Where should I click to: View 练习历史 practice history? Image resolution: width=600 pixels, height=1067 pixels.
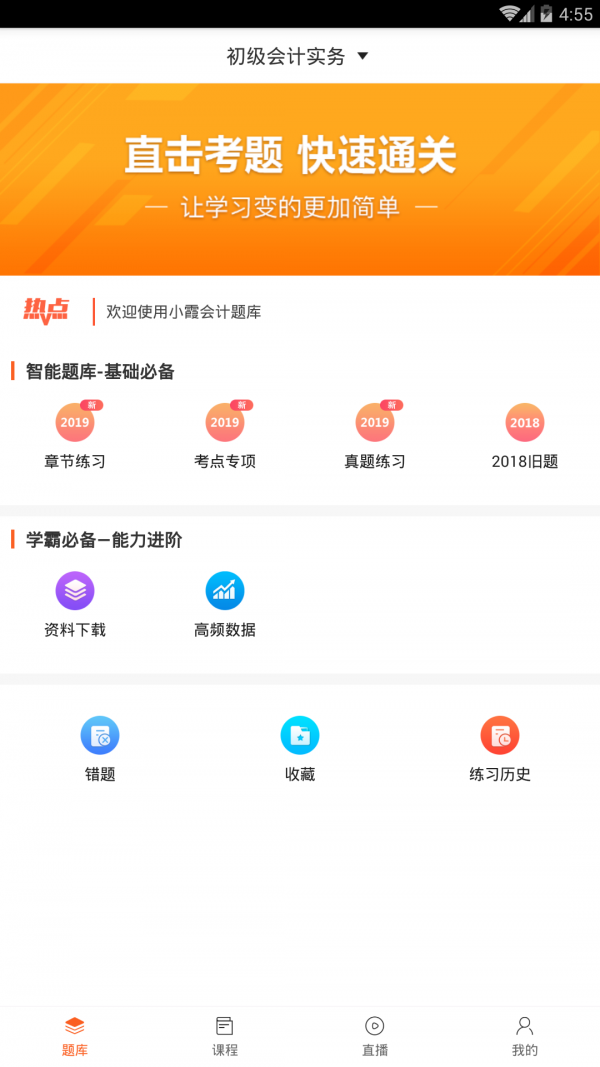coord(500,749)
